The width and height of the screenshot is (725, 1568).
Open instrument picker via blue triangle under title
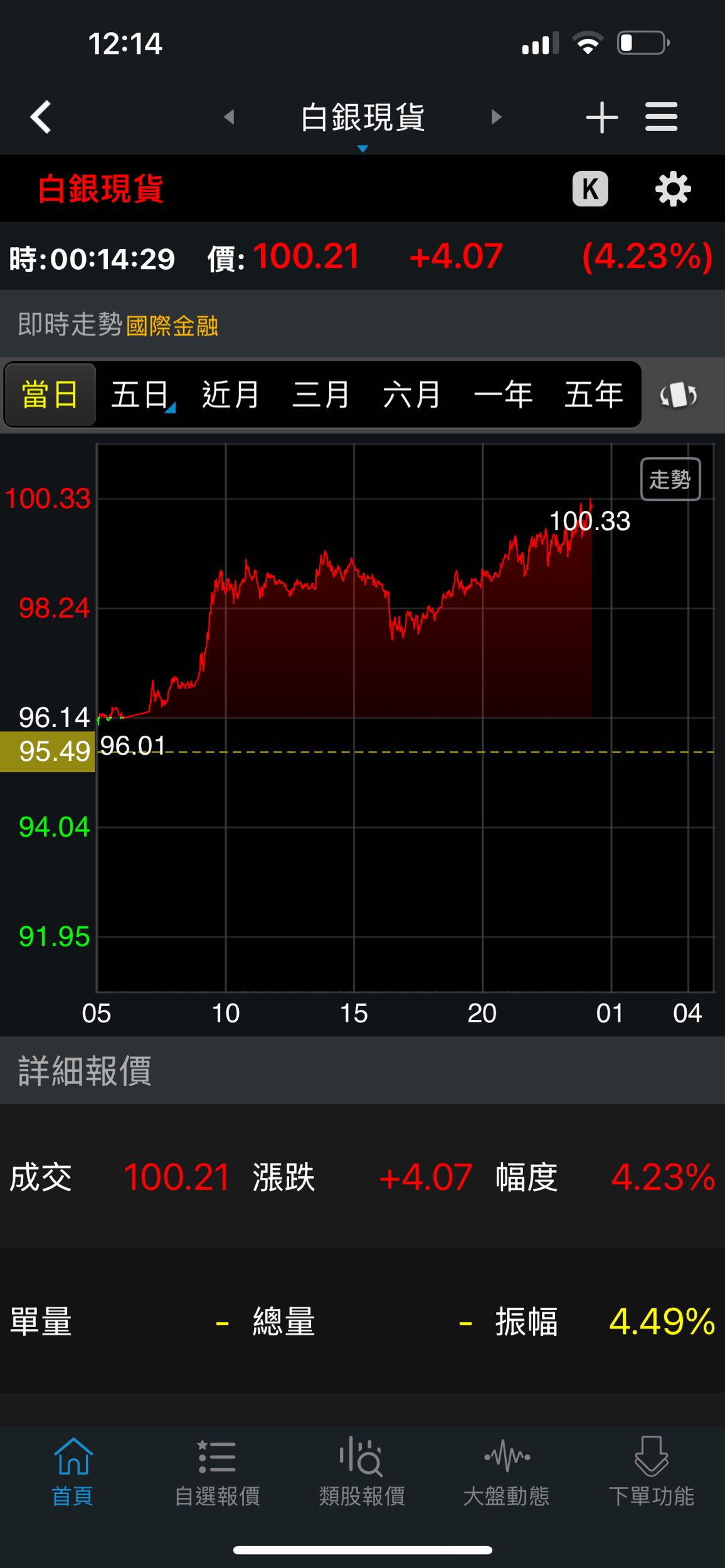point(362,149)
